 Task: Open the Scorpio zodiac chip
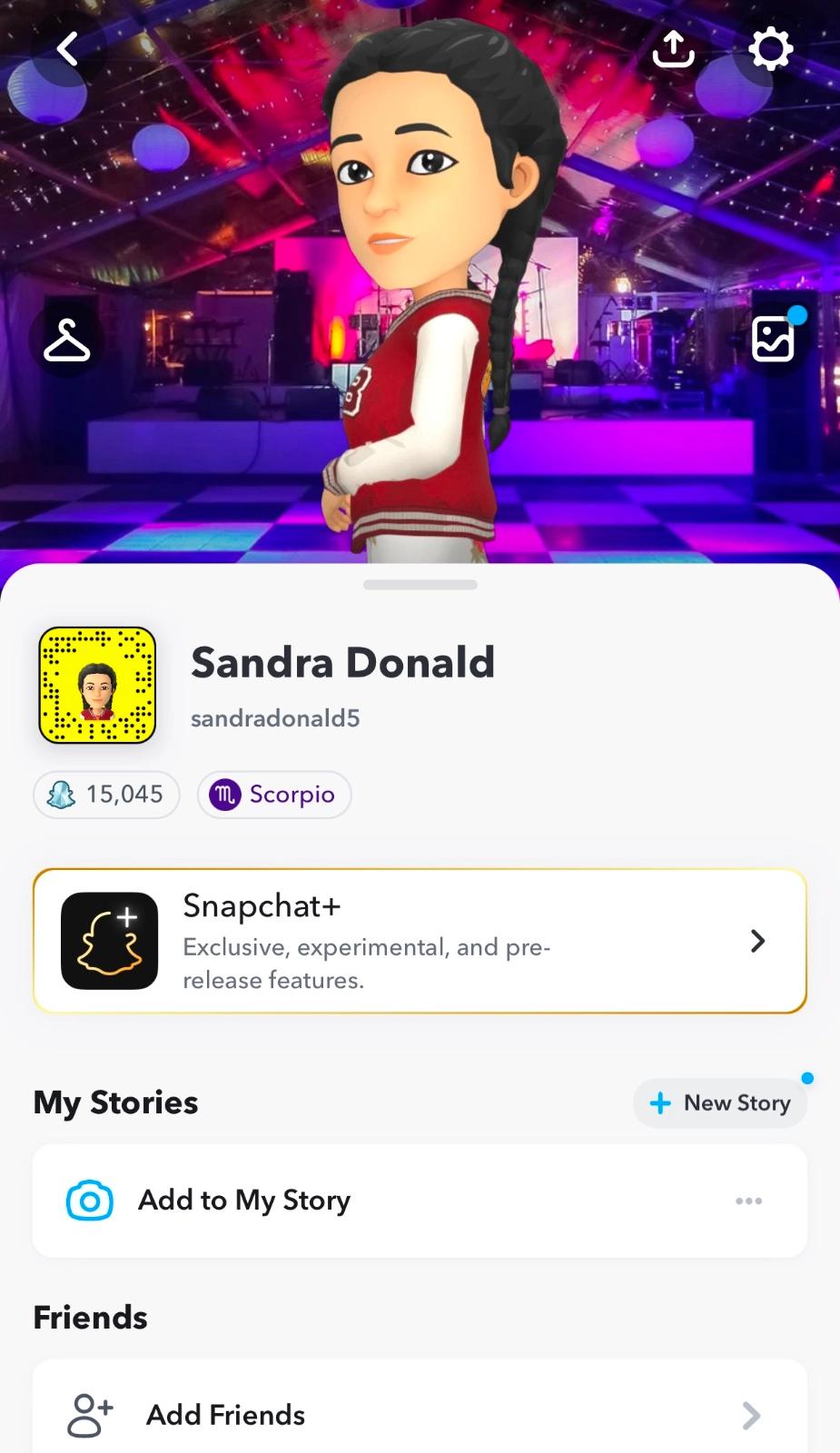tap(274, 795)
